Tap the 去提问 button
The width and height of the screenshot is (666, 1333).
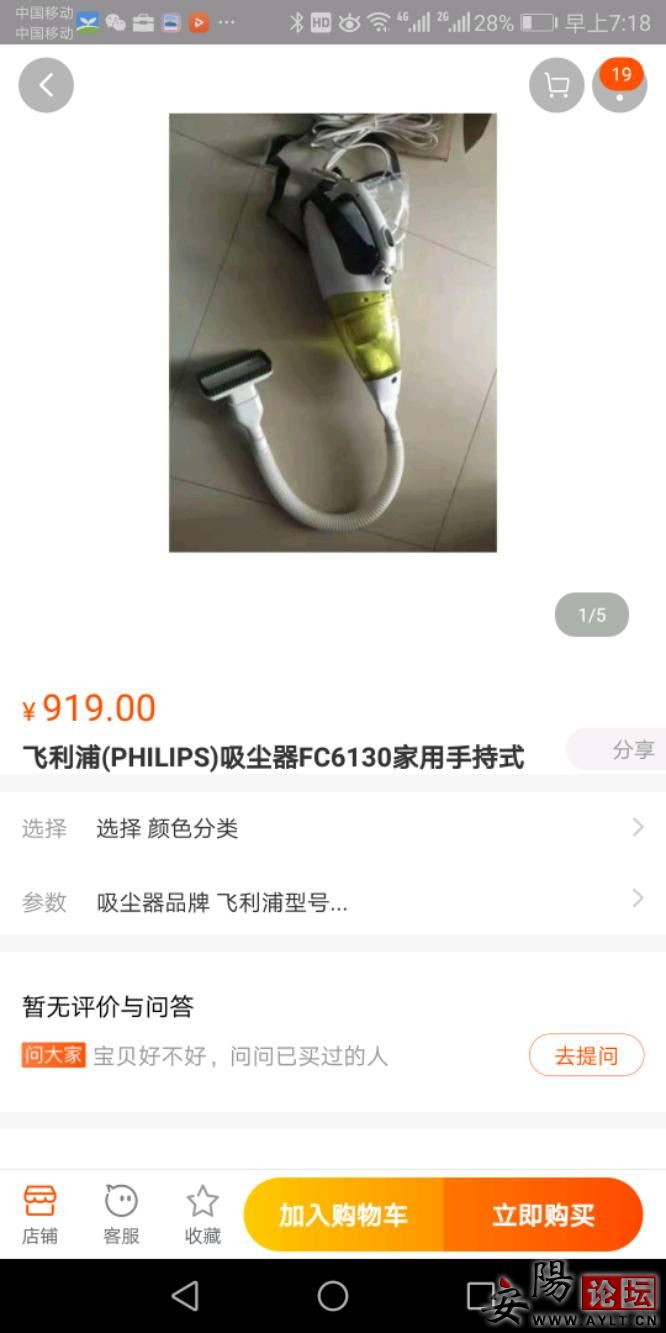(586, 1055)
